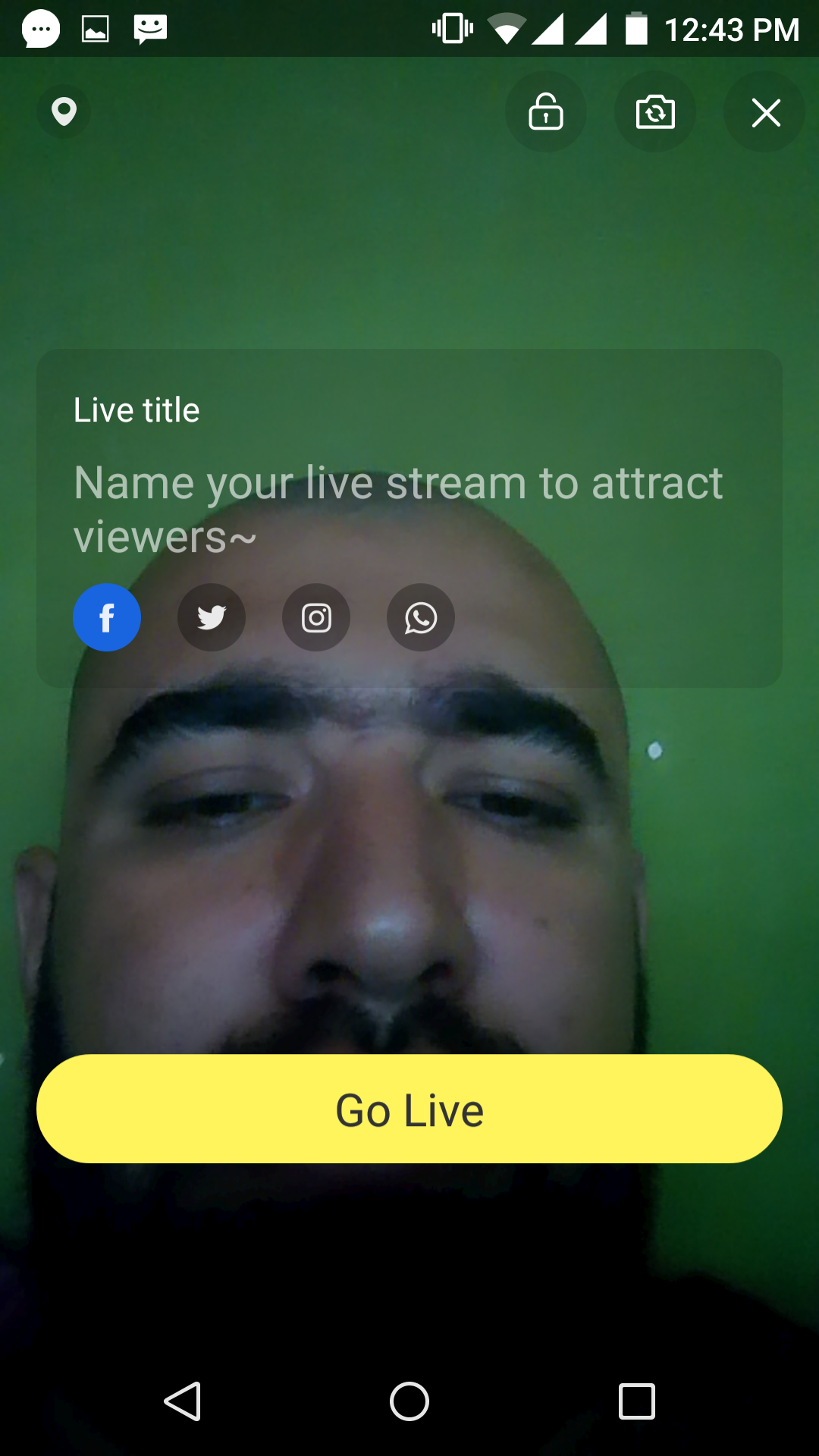This screenshot has height=1456, width=819.
Task: Toggle the privacy lock icon
Action: pos(545,112)
